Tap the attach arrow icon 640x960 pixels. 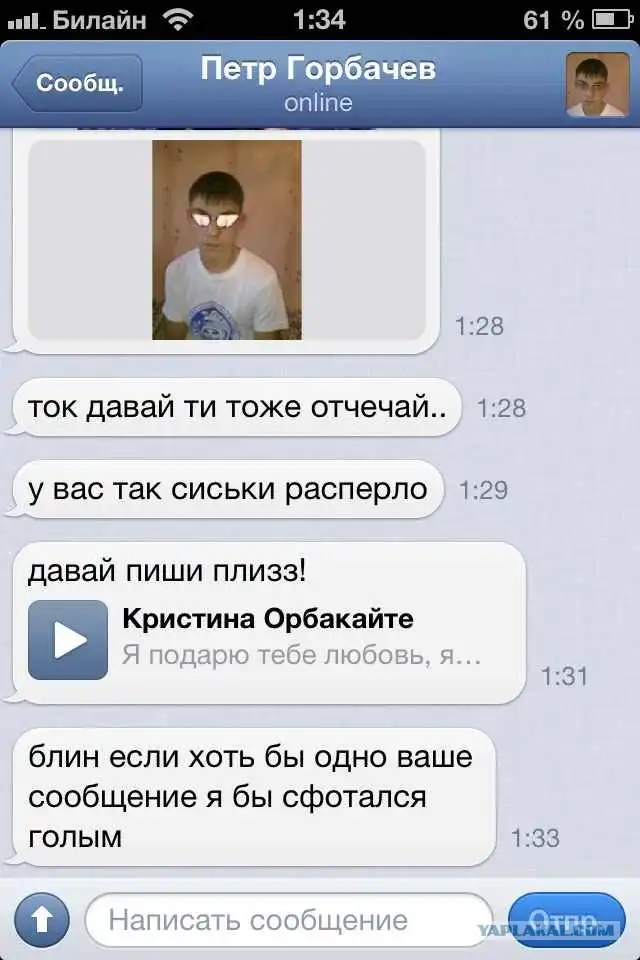pyautogui.click(x=42, y=920)
